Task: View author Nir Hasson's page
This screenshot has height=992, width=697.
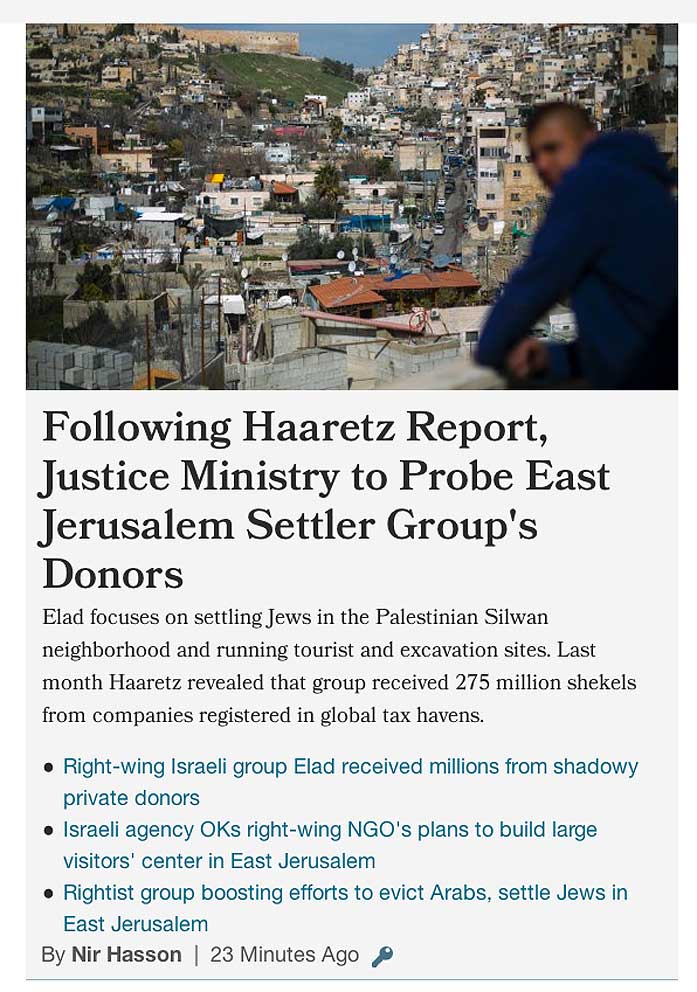Action: [x=126, y=954]
